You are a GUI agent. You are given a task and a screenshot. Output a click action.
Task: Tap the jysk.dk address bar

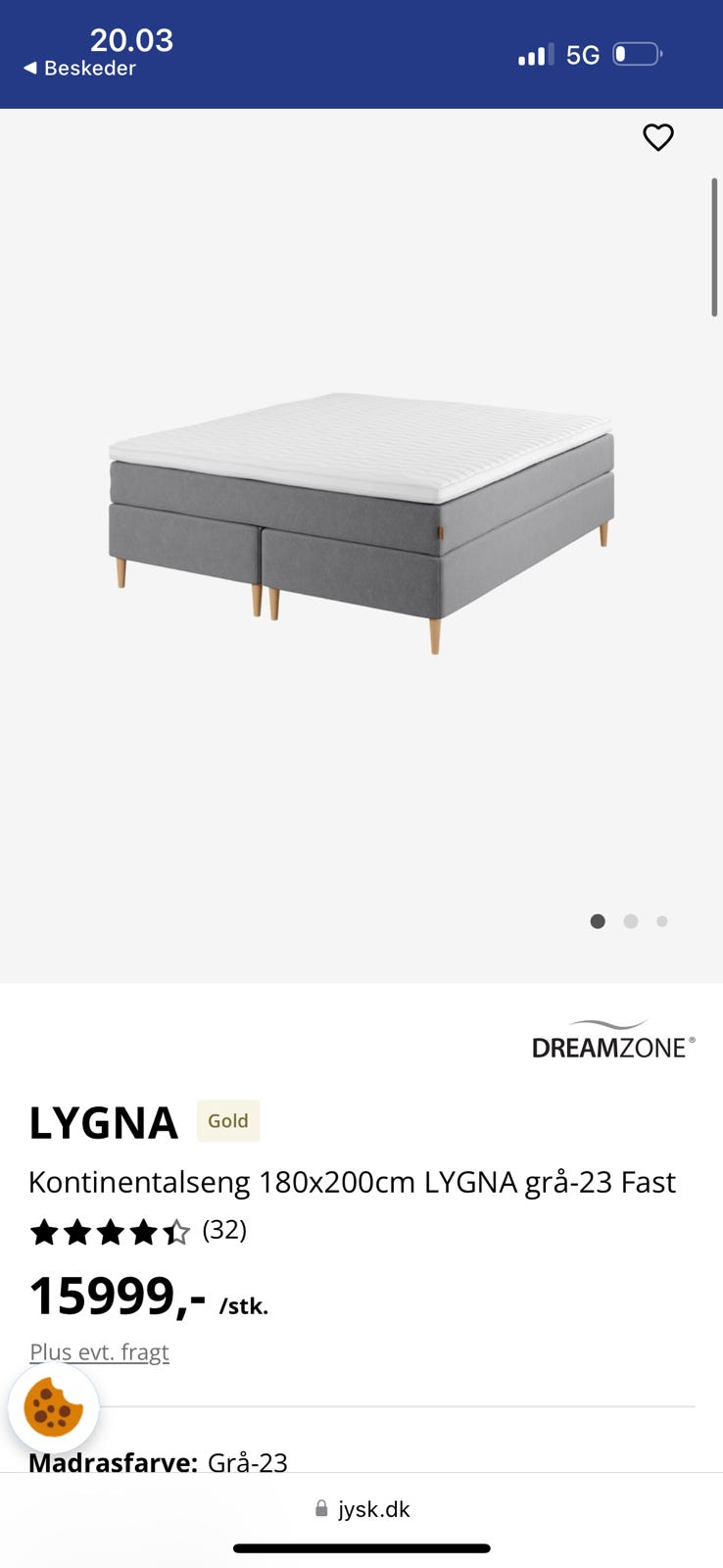[x=361, y=1509]
